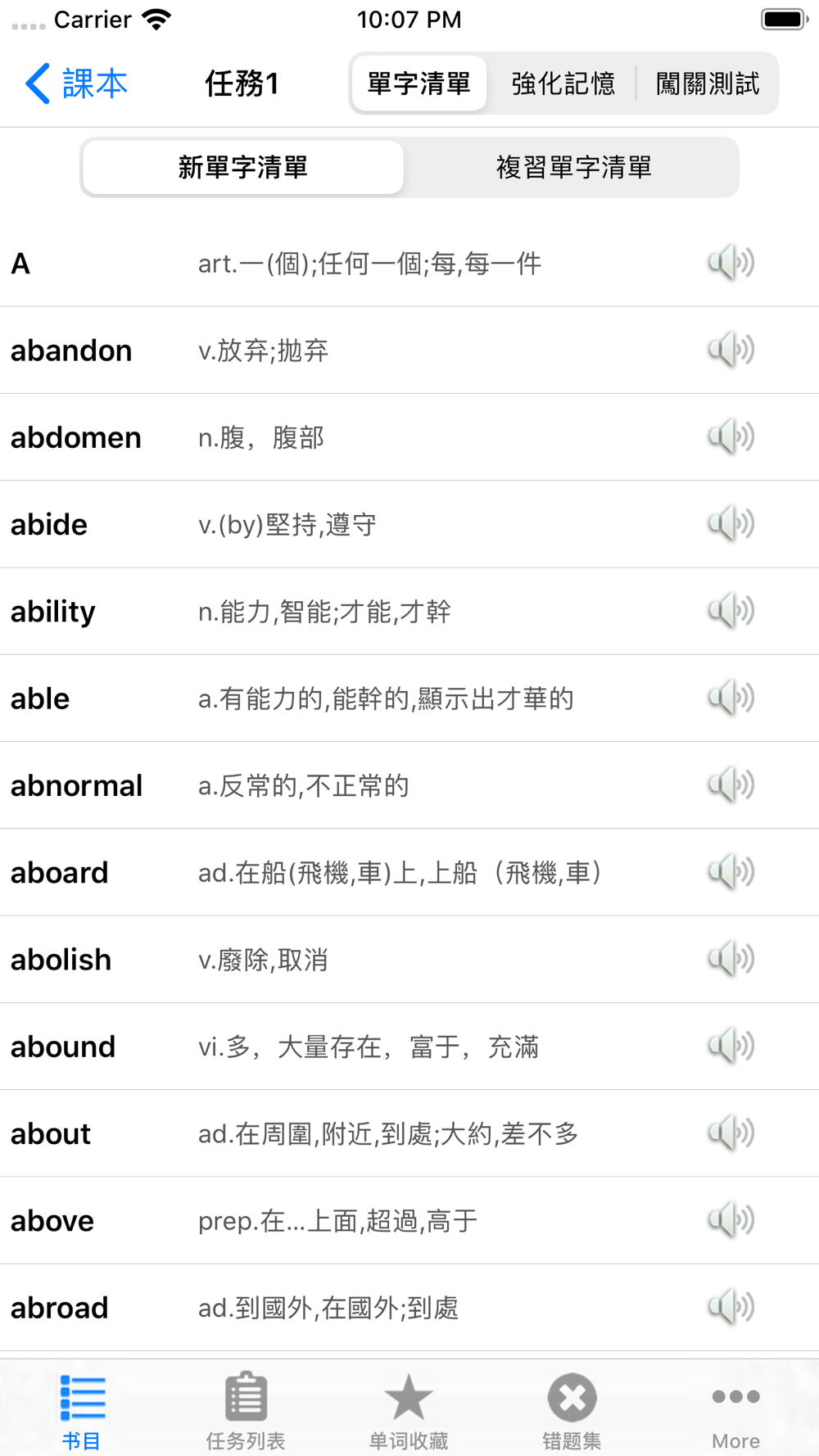Hear the word ability spoken
This screenshot has width=819, height=1456.
pyautogui.click(x=731, y=611)
